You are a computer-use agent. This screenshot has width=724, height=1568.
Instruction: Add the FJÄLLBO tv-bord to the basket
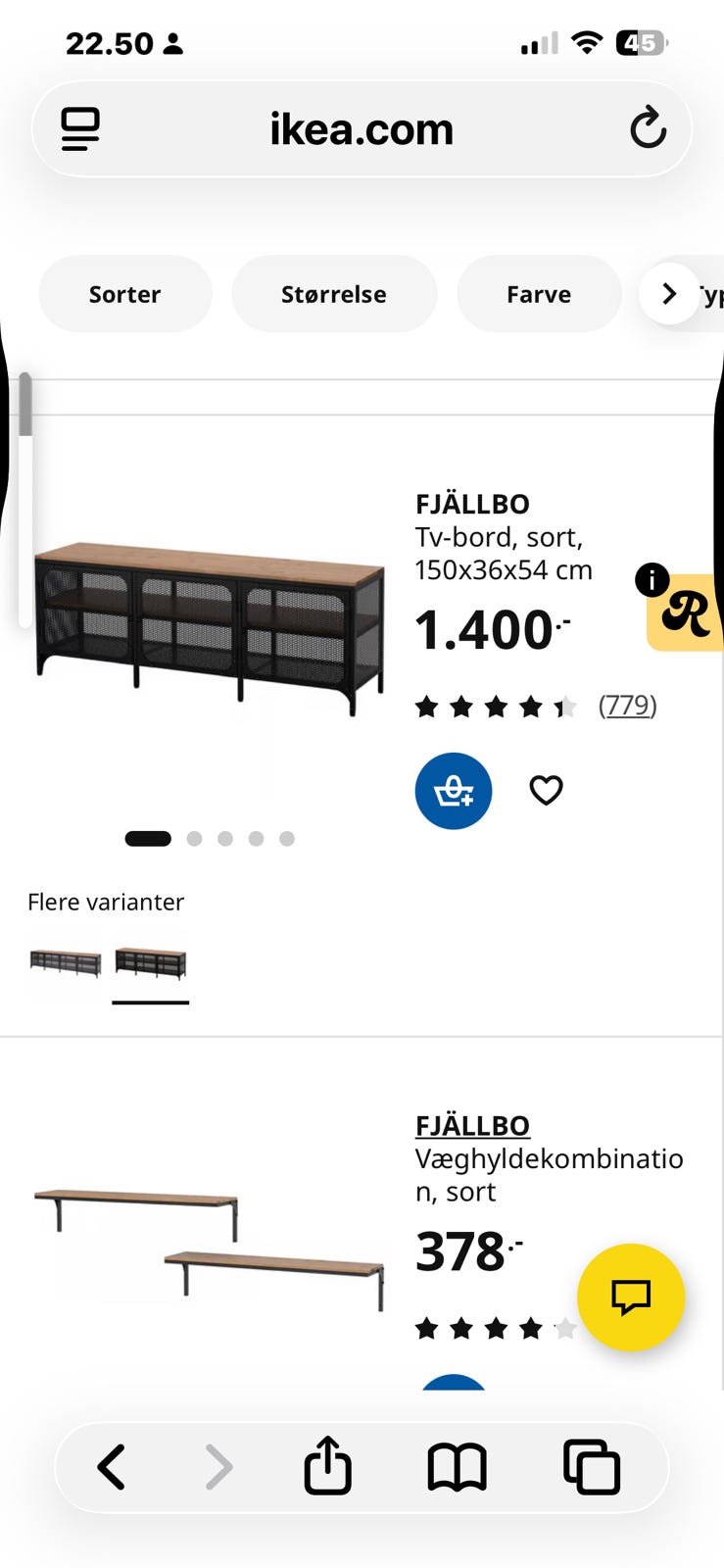click(x=453, y=791)
